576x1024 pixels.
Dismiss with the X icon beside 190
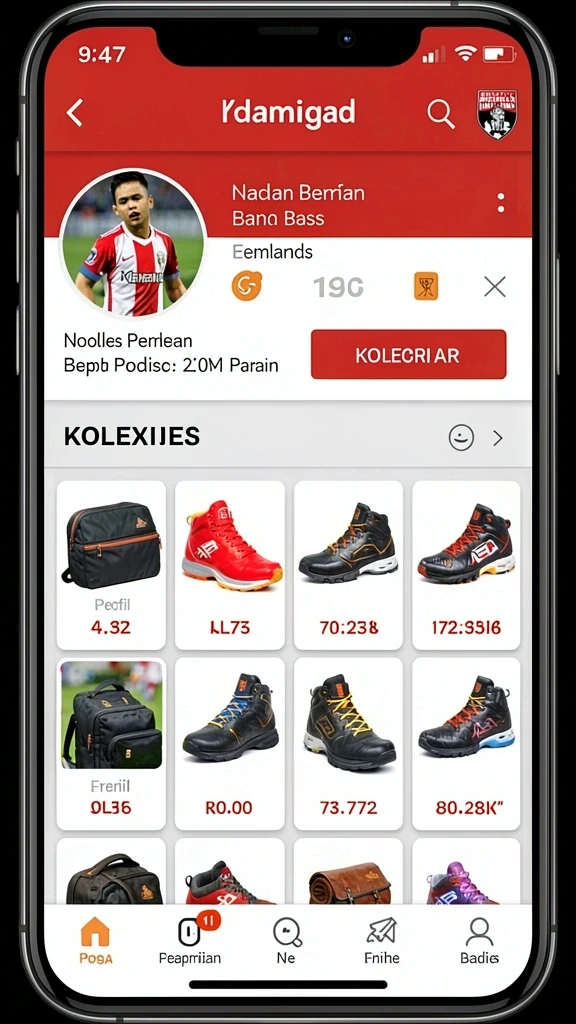[x=494, y=286]
